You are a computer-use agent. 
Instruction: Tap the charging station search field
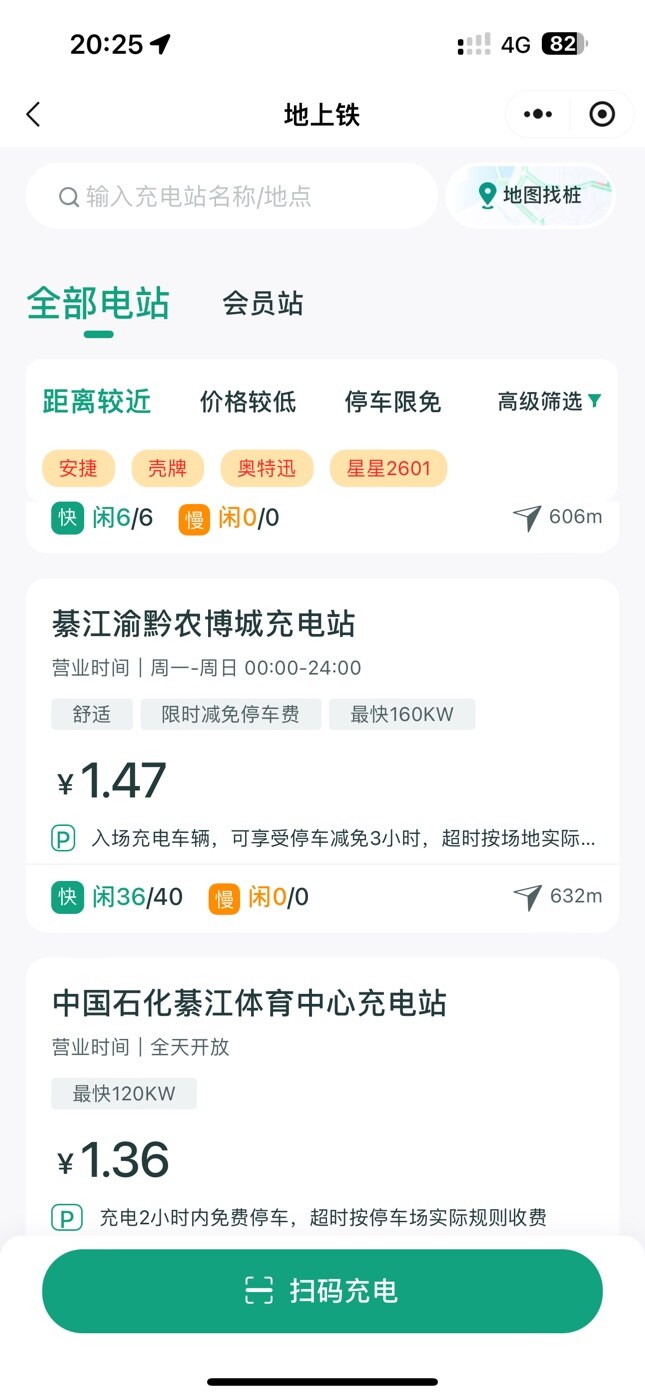click(x=232, y=196)
